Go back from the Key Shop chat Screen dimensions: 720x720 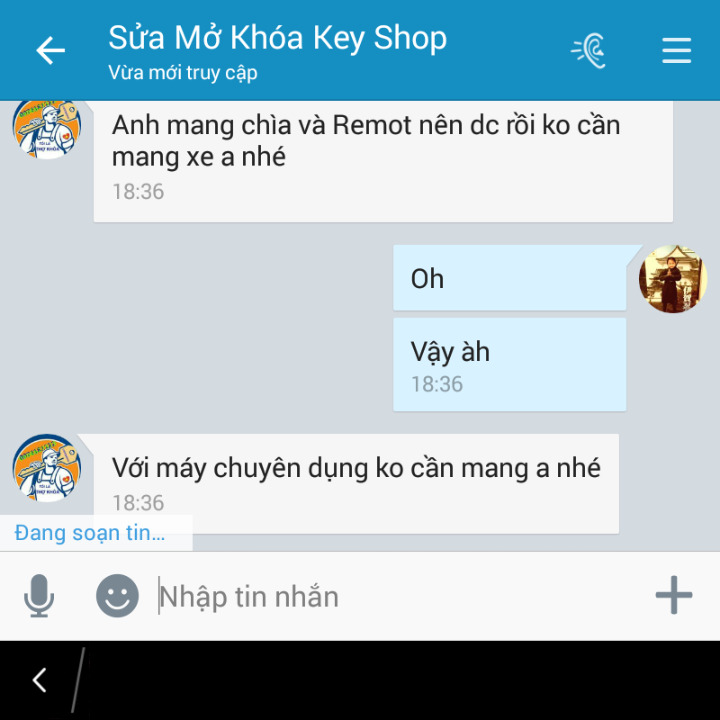50,50
